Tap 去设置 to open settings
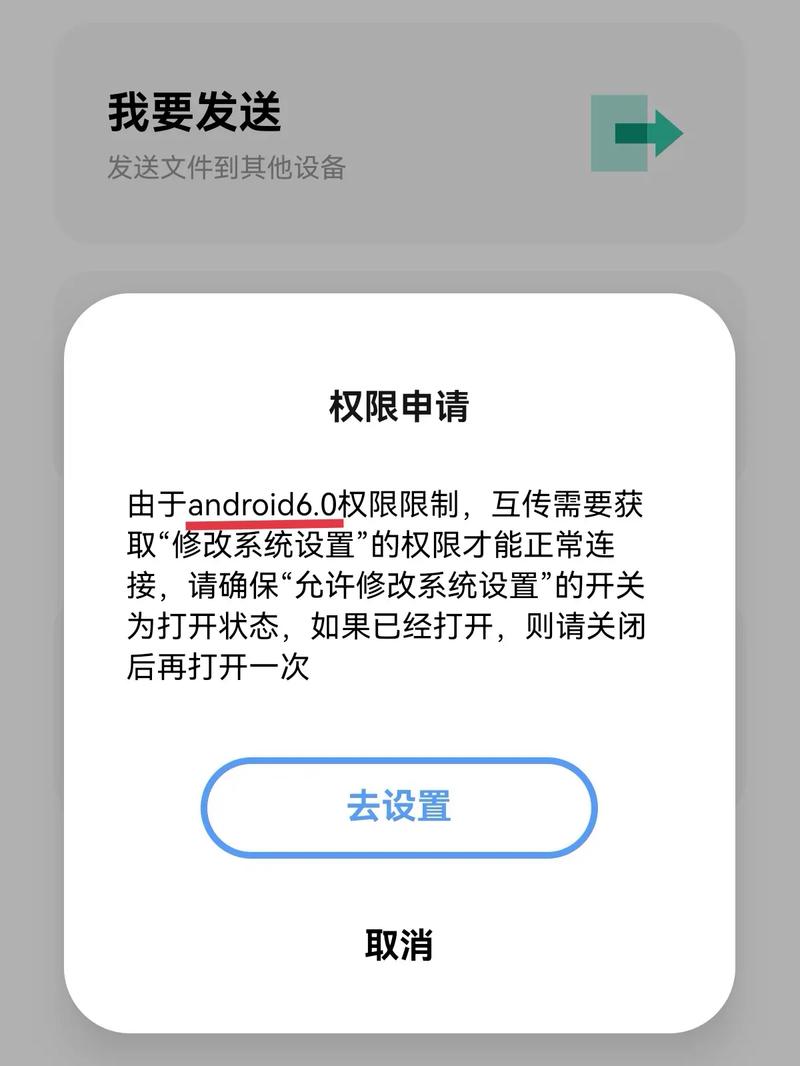The height and width of the screenshot is (1066, 800). point(399,807)
